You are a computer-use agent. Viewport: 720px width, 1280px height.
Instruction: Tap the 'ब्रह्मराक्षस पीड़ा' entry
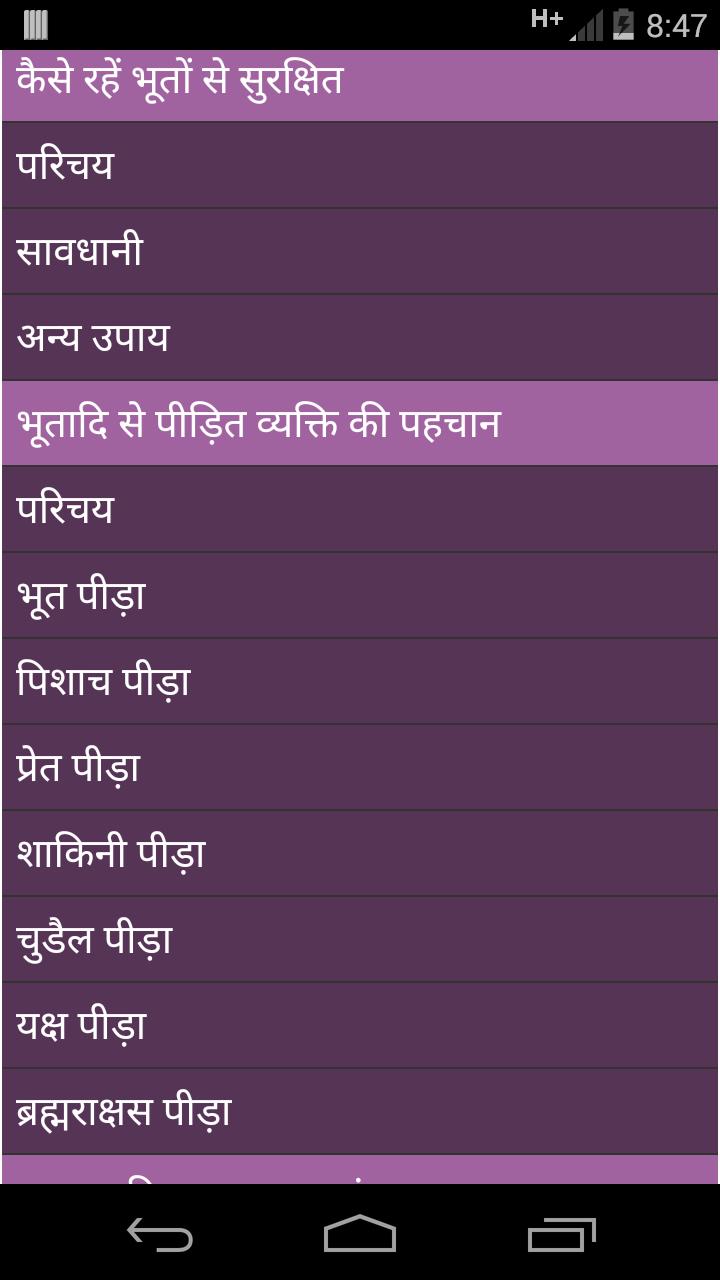click(360, 1110)
